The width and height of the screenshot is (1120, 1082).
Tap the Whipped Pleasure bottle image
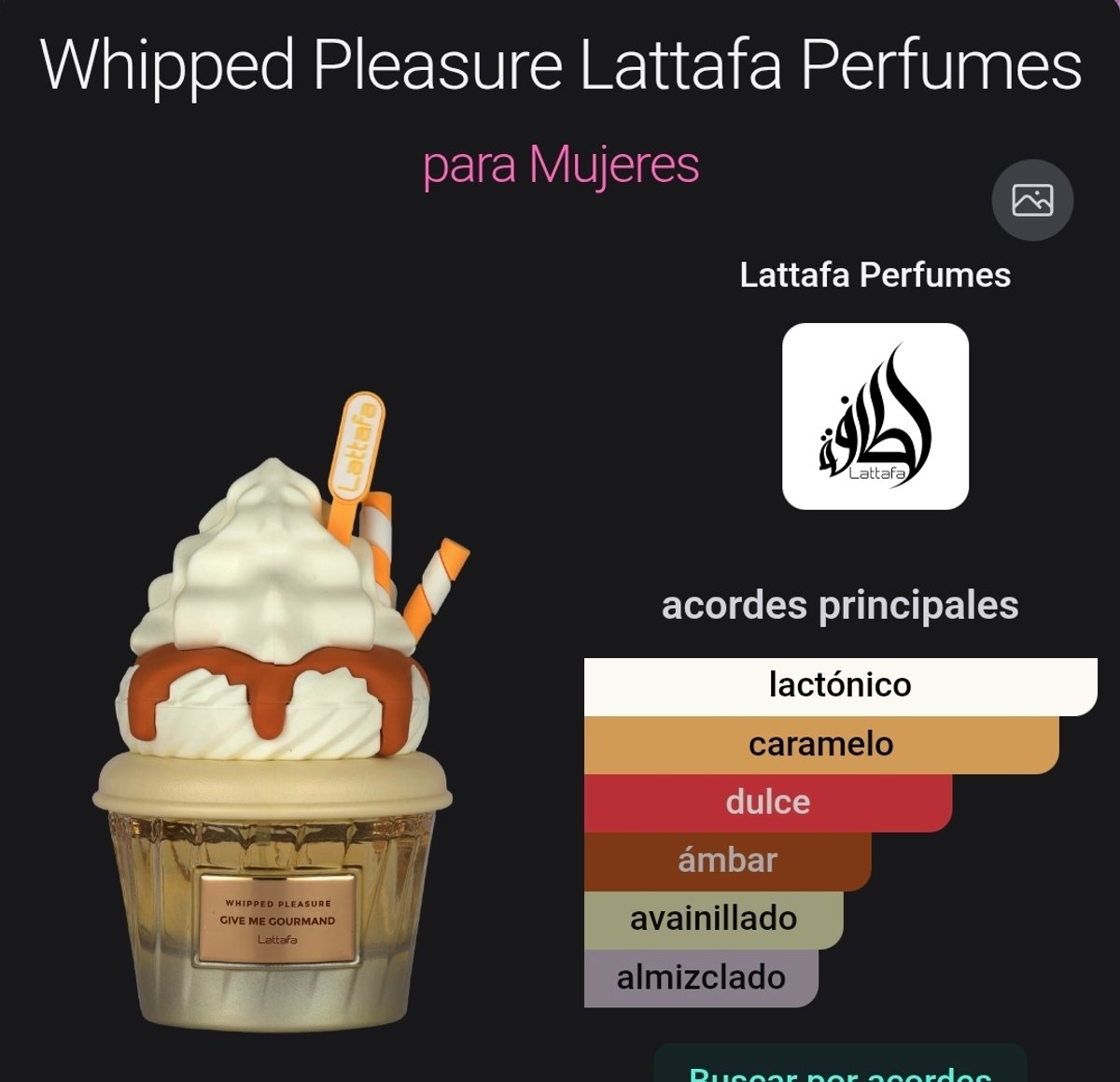[x=275, y=719]
